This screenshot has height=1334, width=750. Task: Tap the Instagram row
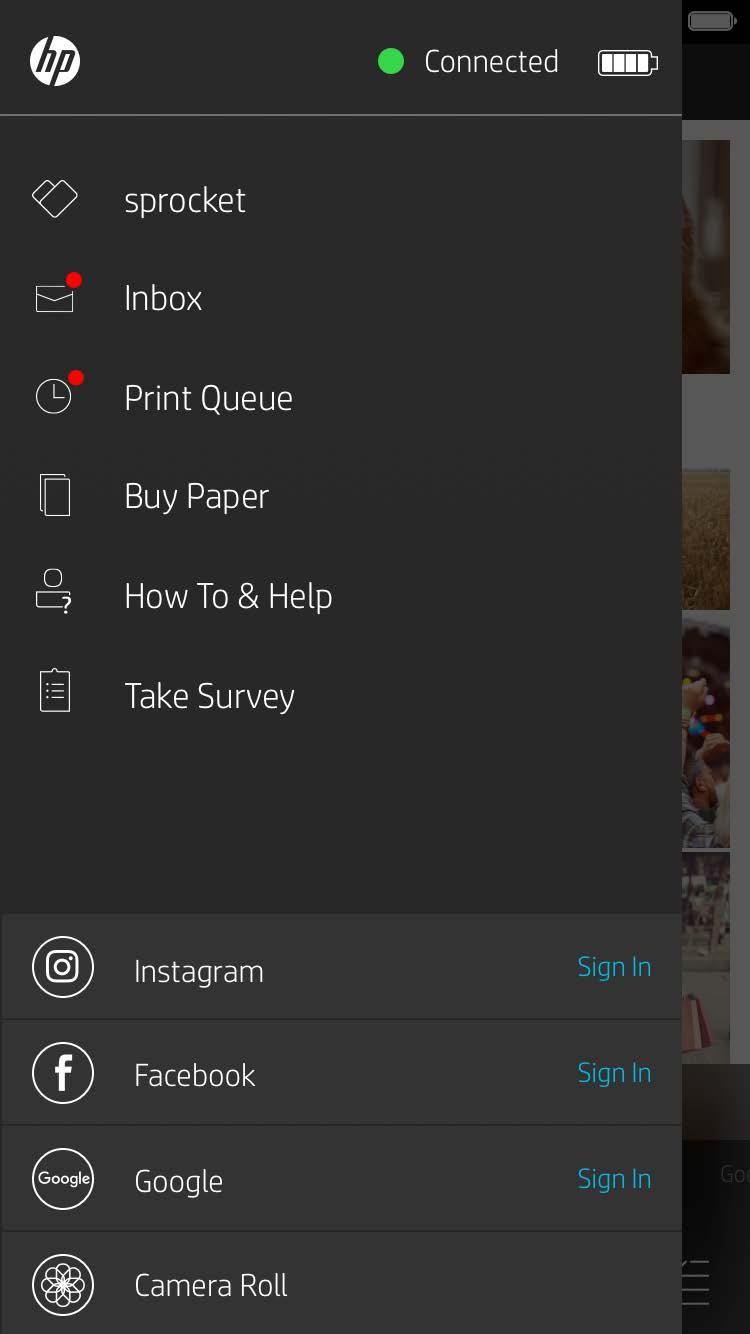click(x=199, y=971)
